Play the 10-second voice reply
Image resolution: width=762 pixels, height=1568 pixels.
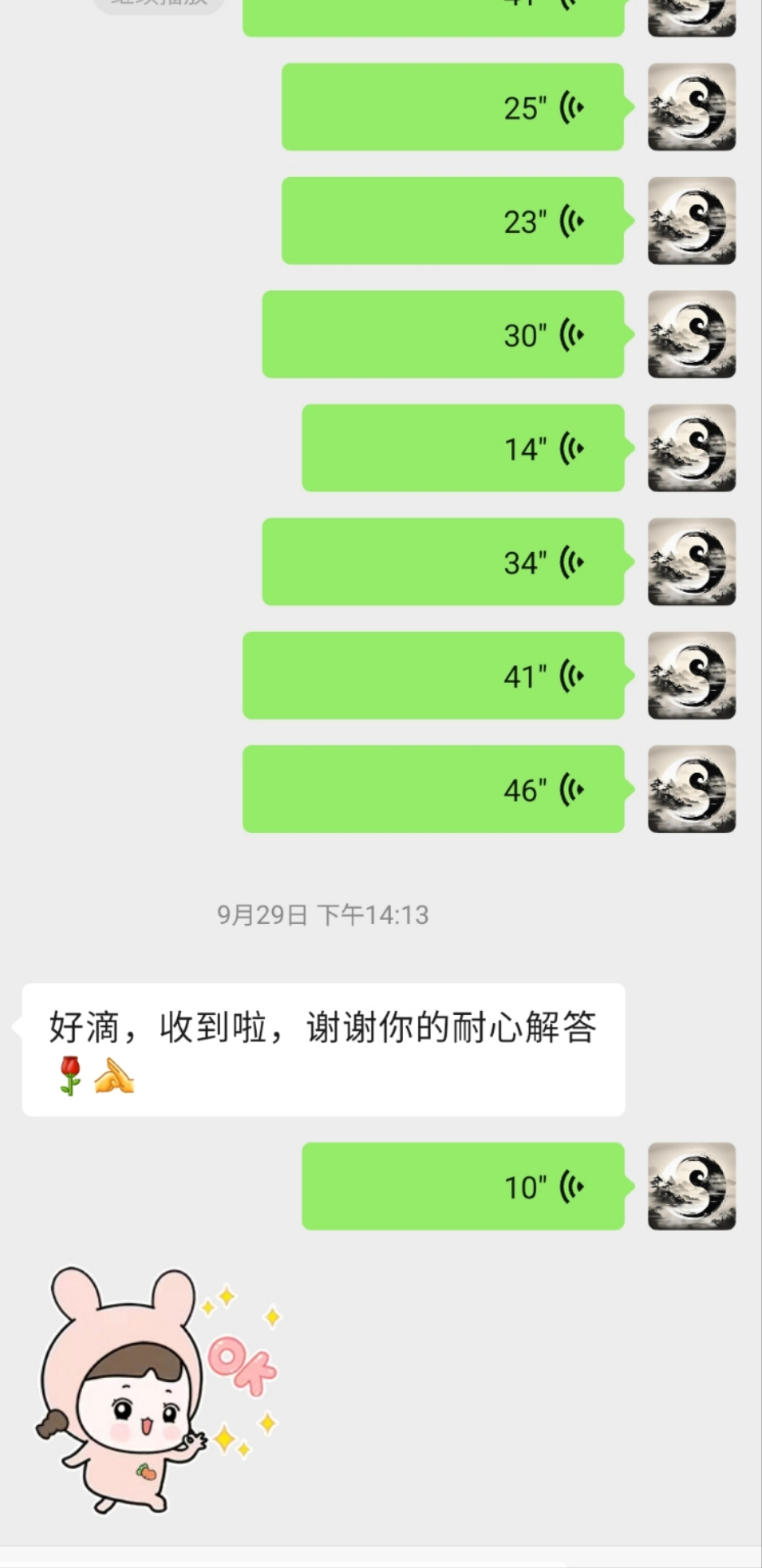tap(463, 1186)
